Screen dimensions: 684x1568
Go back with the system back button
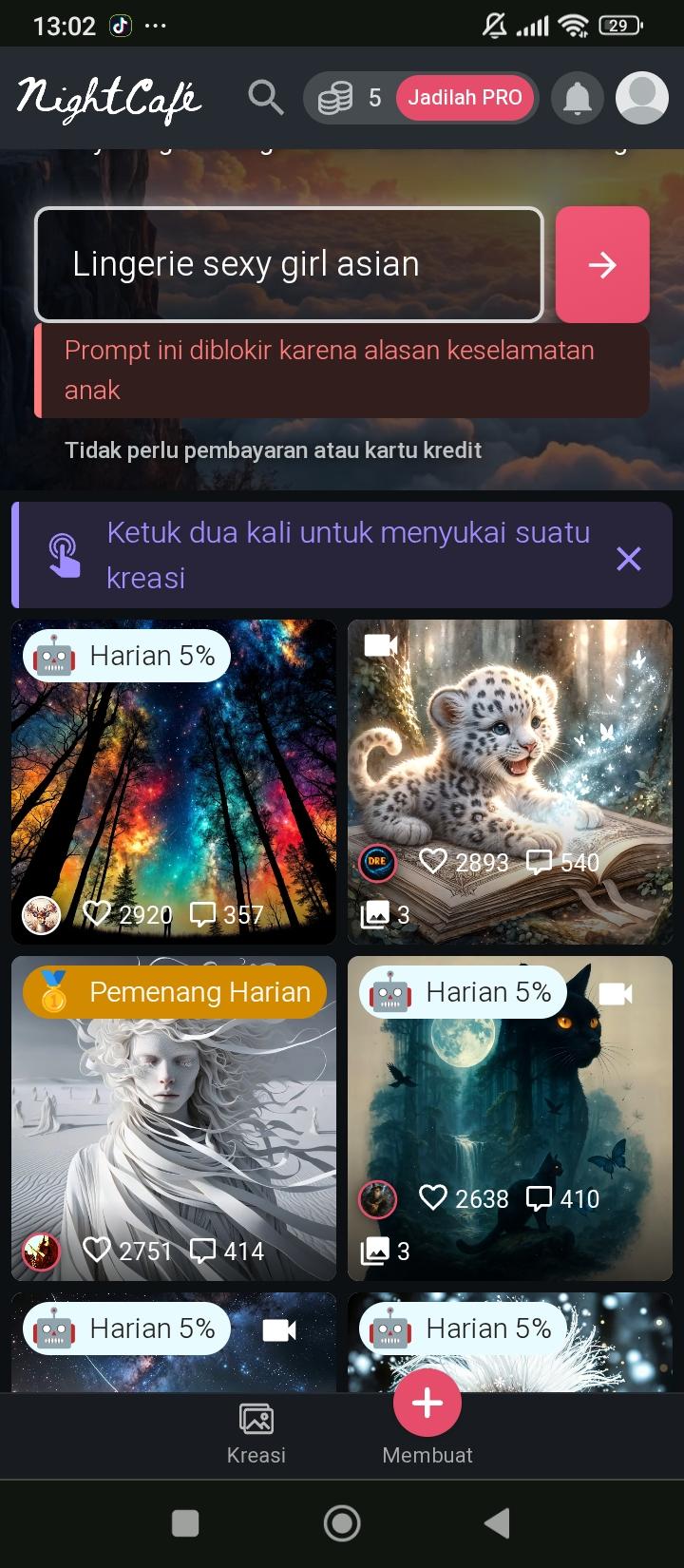click(x=497, y=1522)
